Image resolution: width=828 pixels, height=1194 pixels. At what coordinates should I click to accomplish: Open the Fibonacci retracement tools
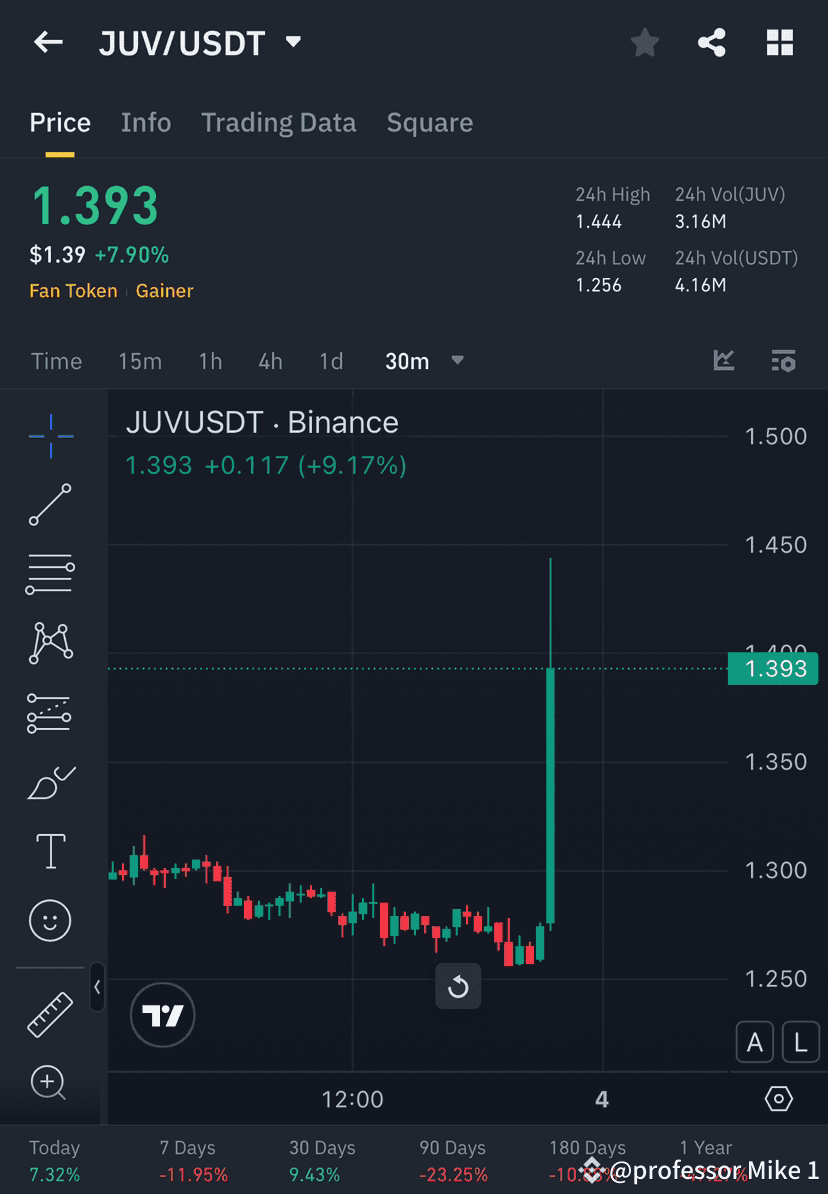[50, 574]
